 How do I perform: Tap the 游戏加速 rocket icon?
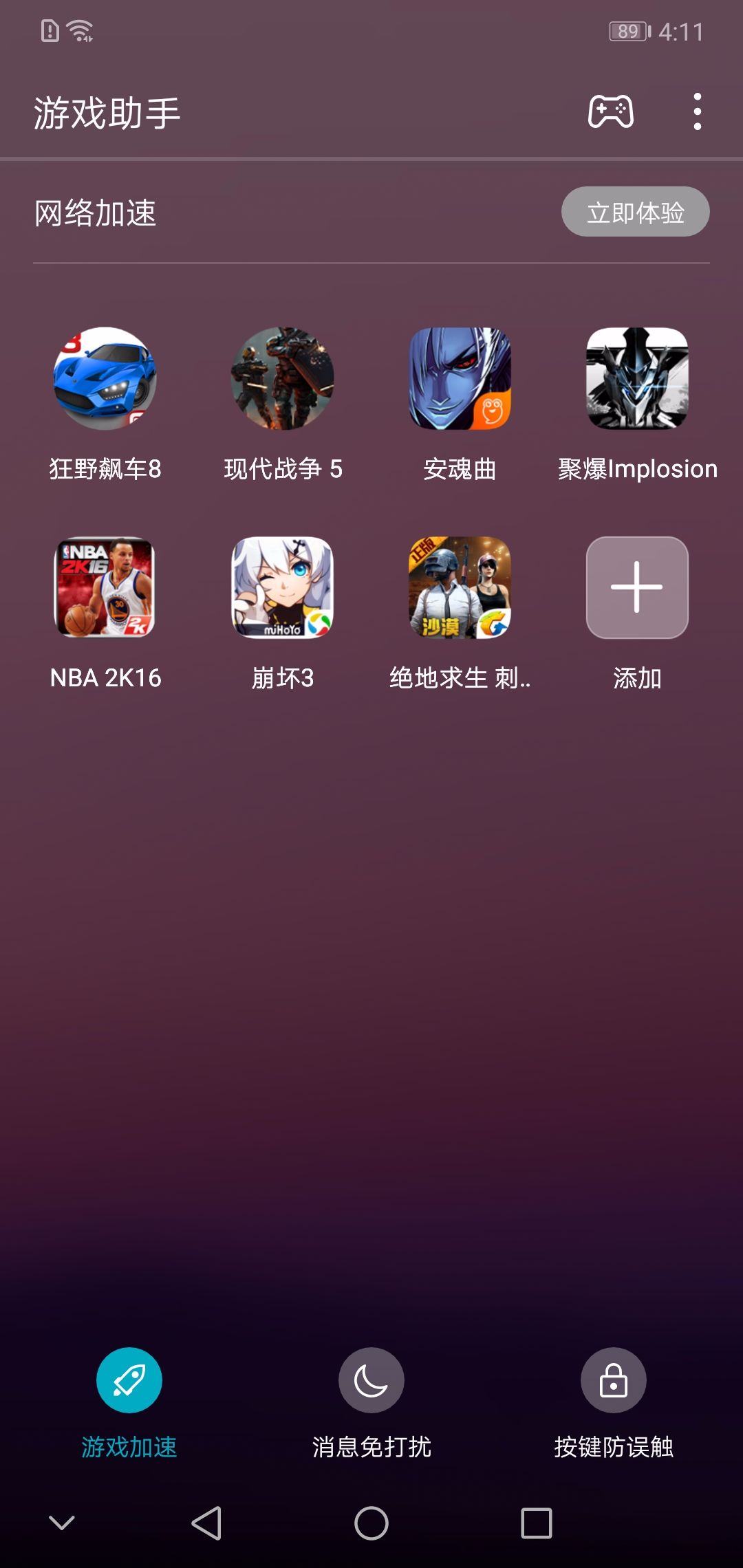tap(129, 1381)
